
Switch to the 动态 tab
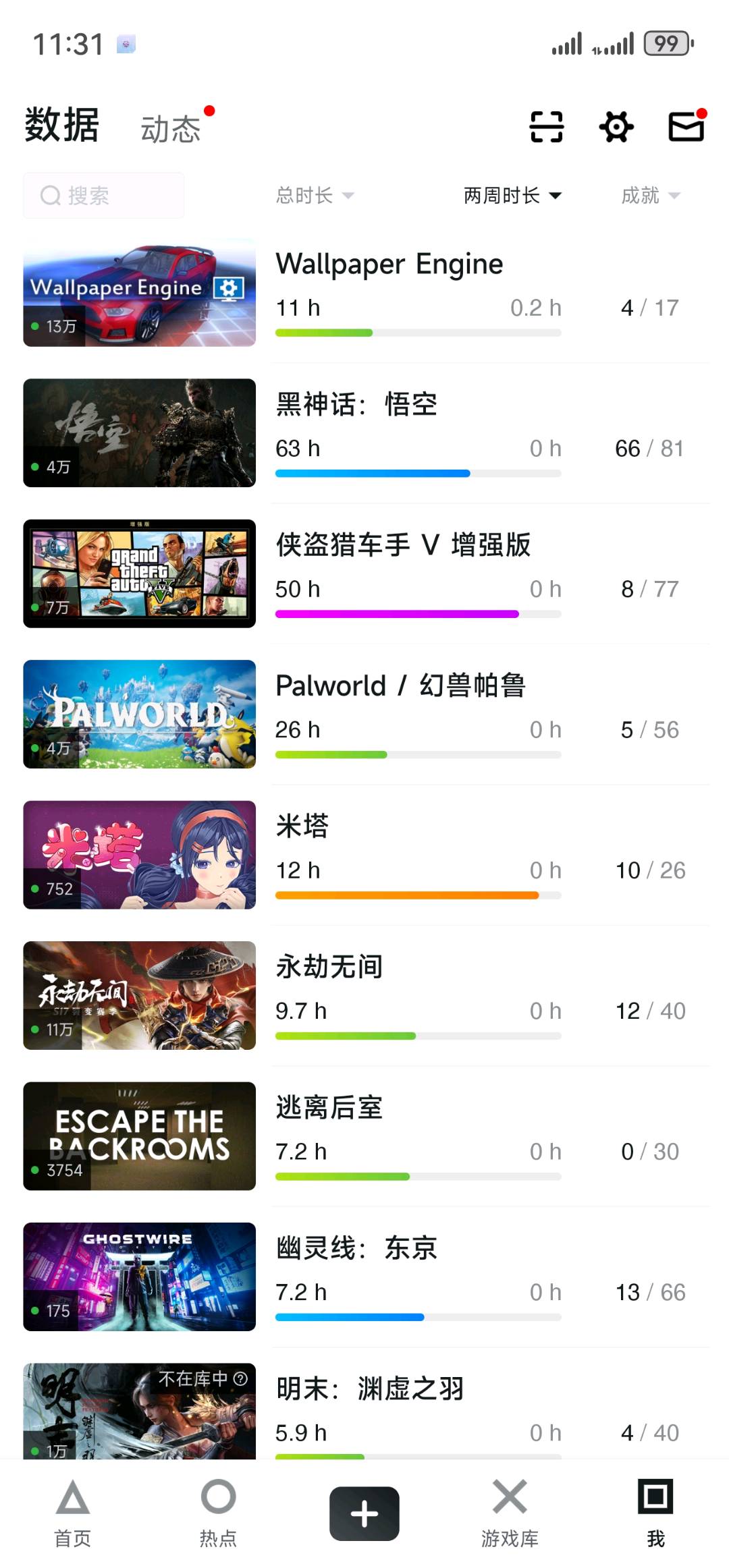(x=171, y=129)
